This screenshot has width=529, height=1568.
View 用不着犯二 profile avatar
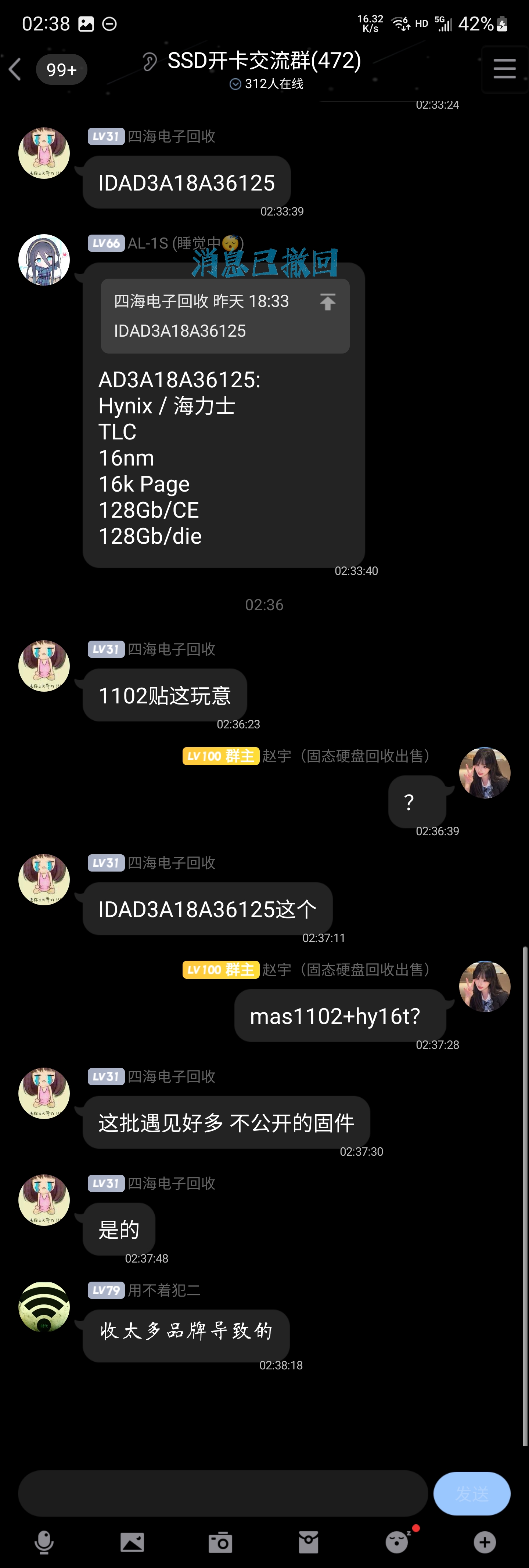point(44,1307)
